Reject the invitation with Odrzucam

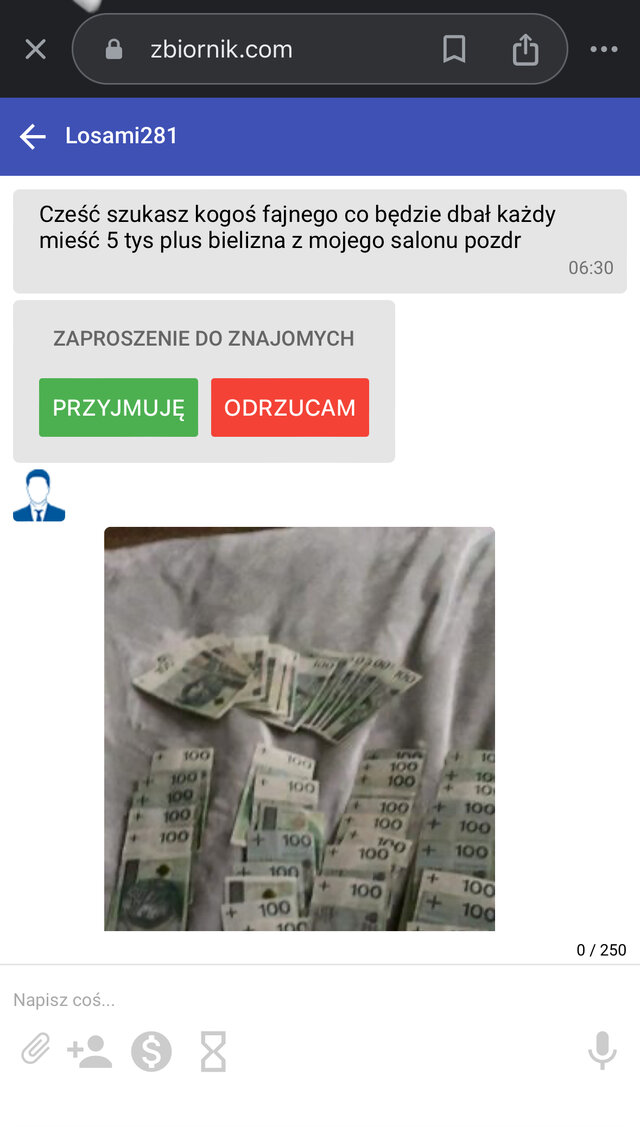[x=290, y=407]
